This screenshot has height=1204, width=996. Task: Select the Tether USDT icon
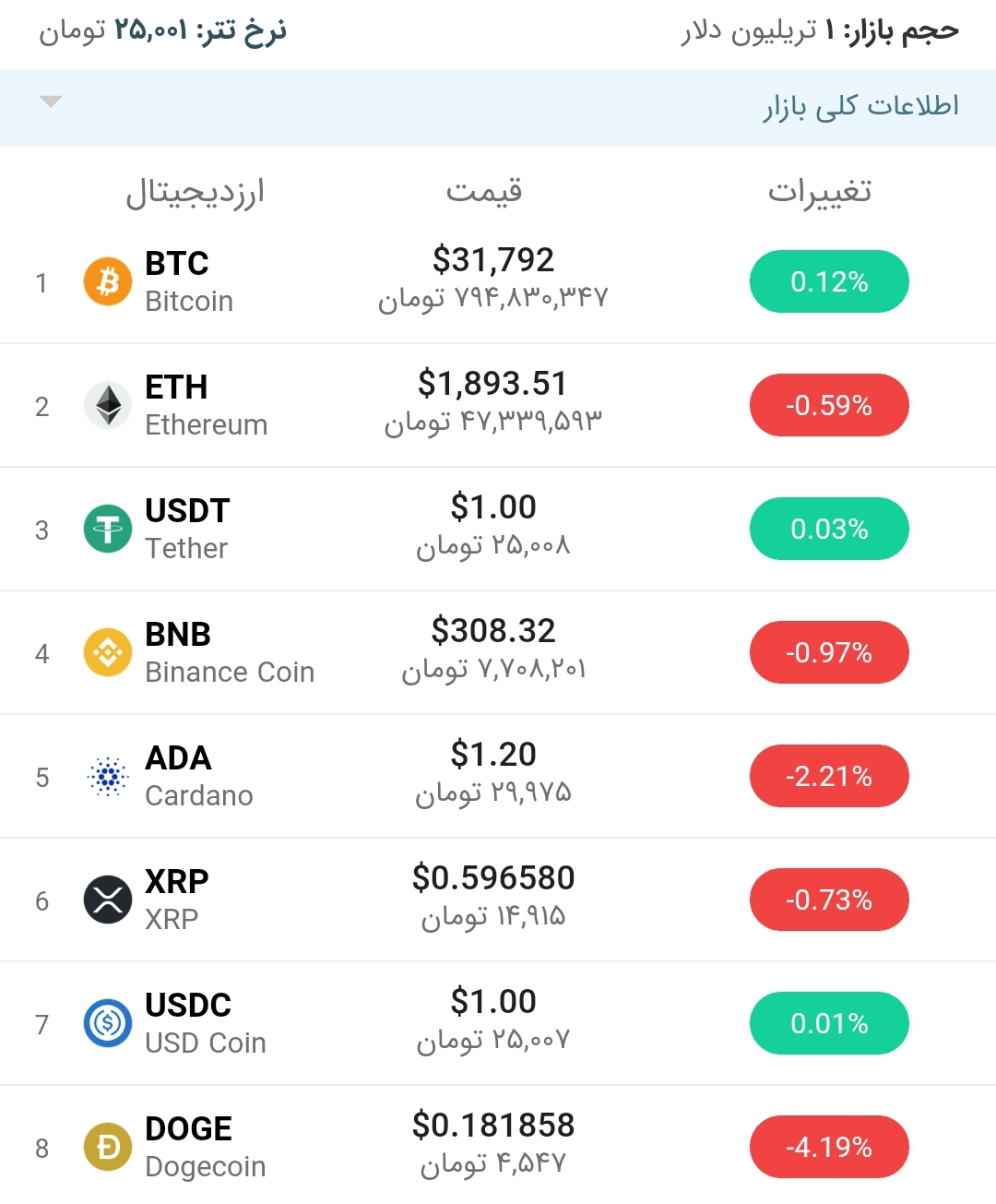coord(107,528)
